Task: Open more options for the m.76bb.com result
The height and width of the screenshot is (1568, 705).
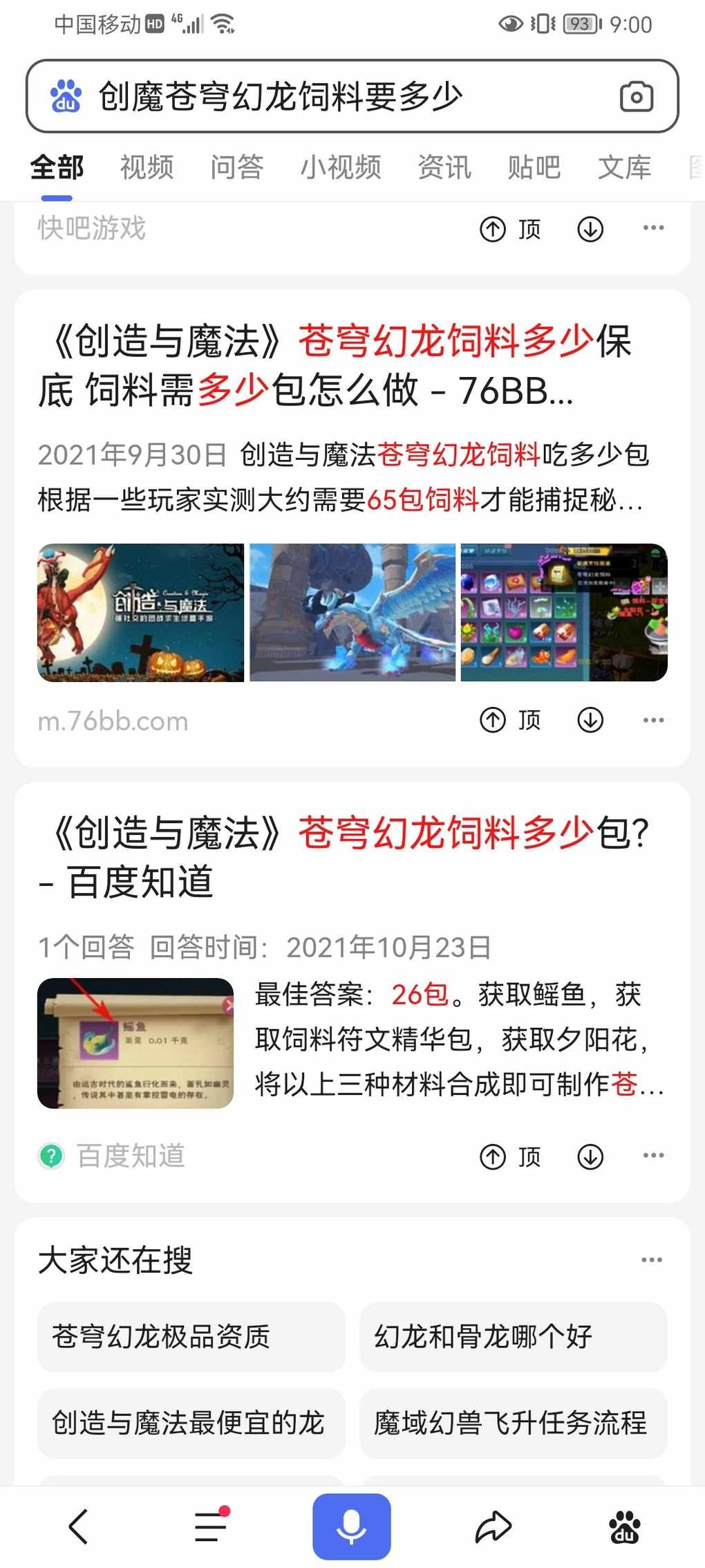Action: pyautogui.click(x=653, y=720)
